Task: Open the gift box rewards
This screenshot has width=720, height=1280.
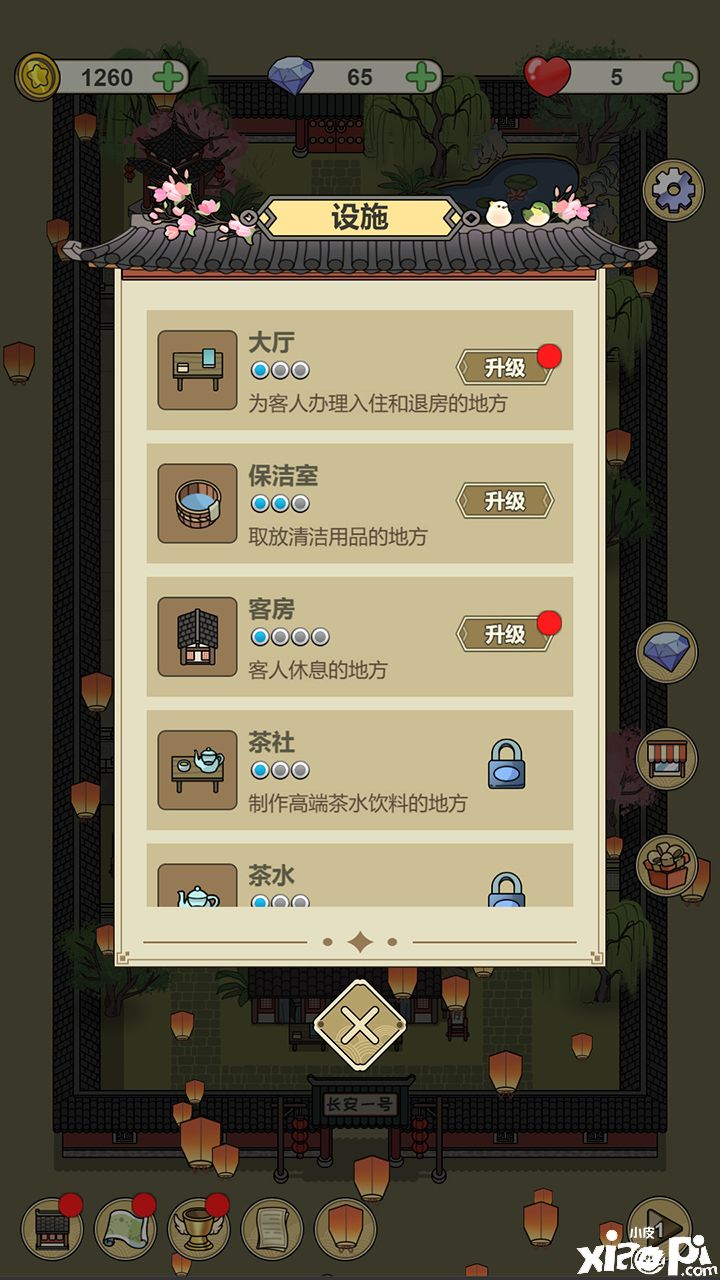Action: (x=666, y=865)
